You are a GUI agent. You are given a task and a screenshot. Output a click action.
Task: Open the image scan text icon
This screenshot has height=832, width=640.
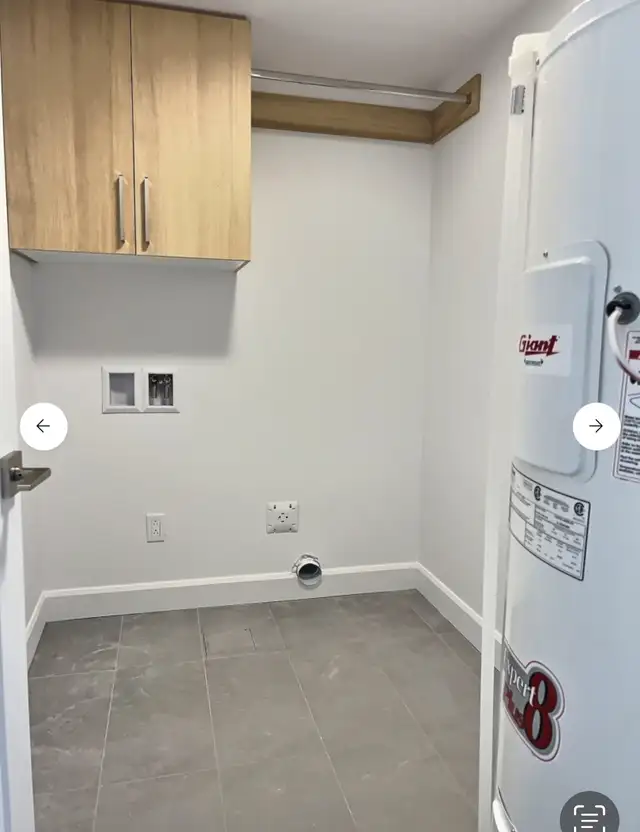(x=589, y=816)
